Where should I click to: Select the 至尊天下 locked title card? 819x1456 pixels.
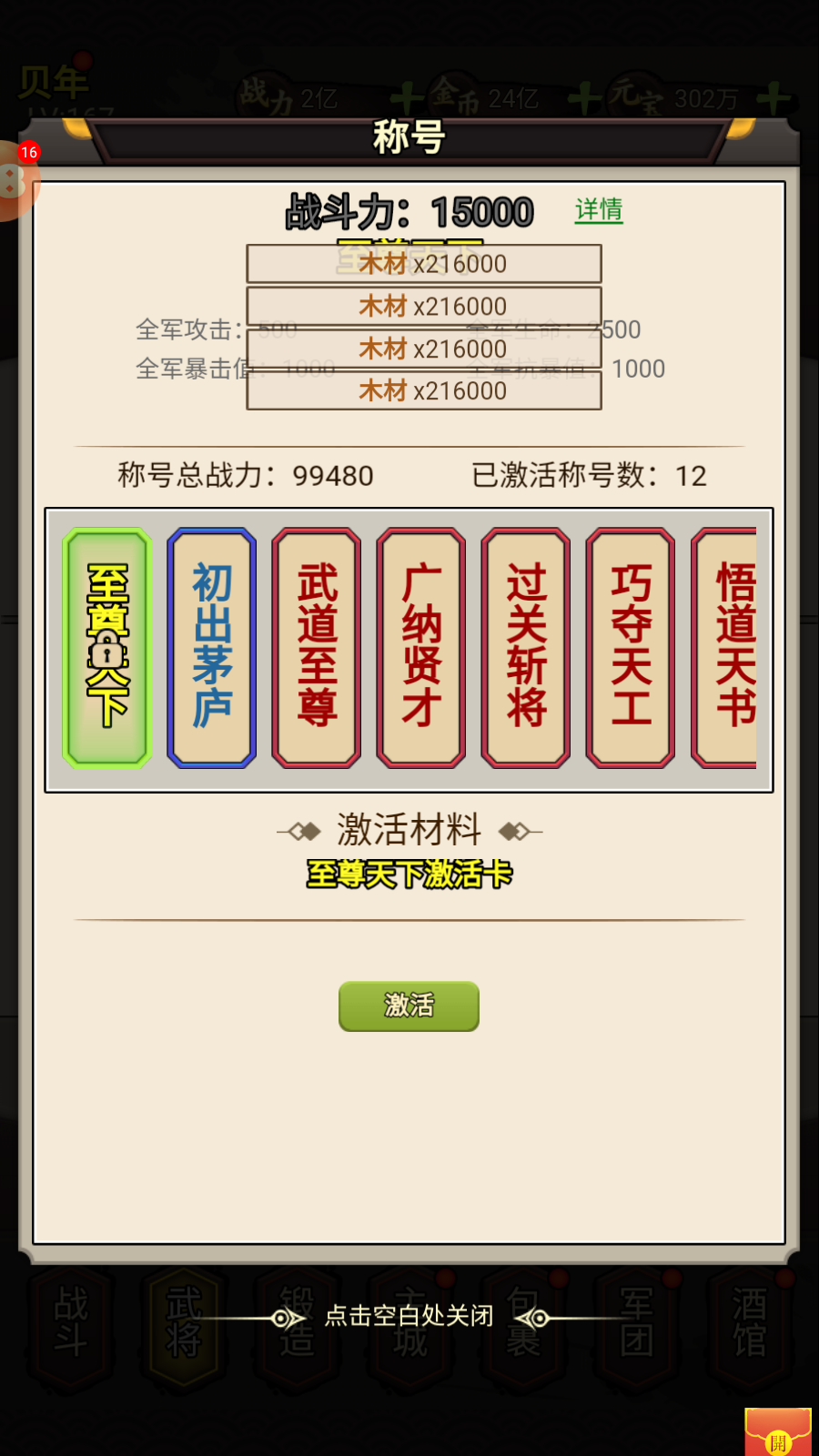107,648
